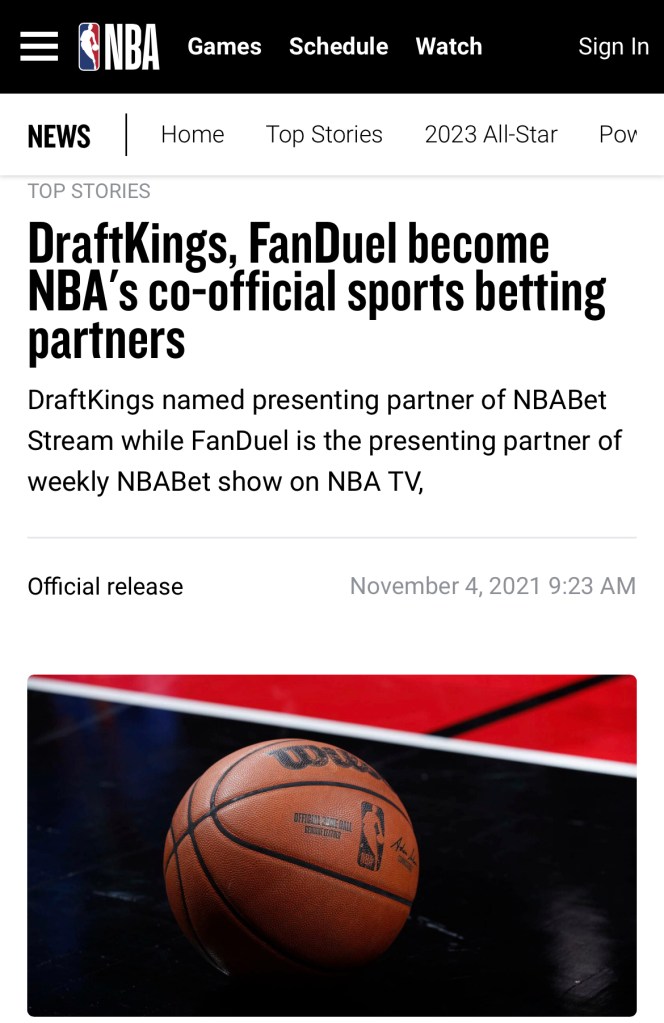Open the Games section
The width and height of the screenshot is (664, 1023).
click(224, 47)
